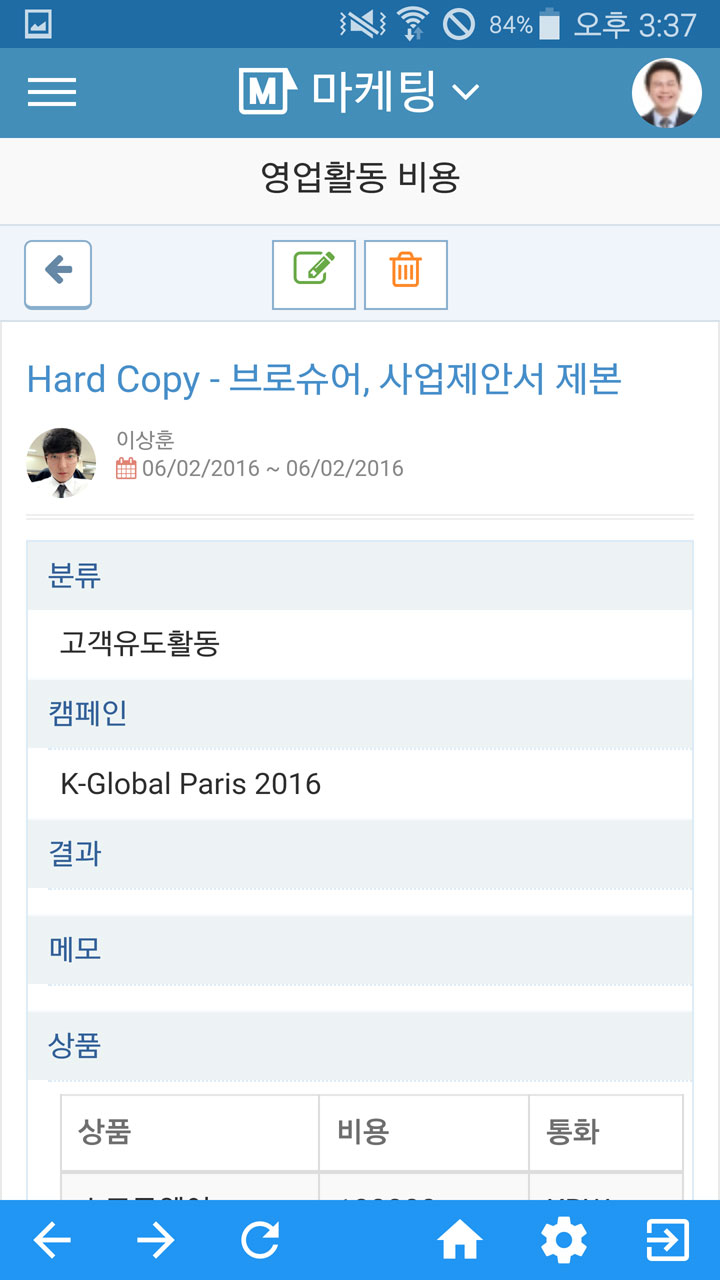Delete this expense with the trash button
The image size is (720, 1280).
[x=406, y=274]
